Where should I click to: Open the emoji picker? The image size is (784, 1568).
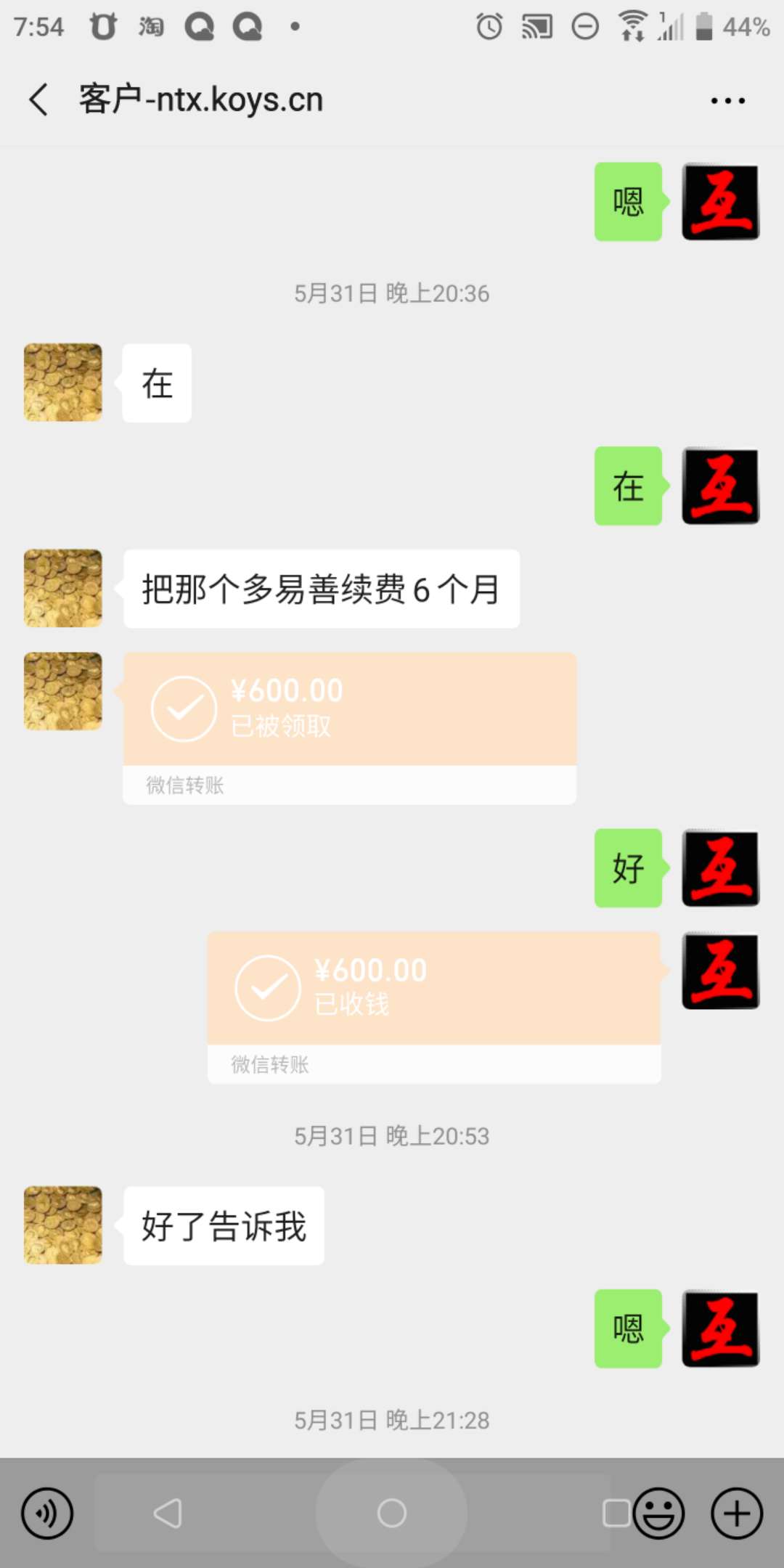pos(659,1514)
